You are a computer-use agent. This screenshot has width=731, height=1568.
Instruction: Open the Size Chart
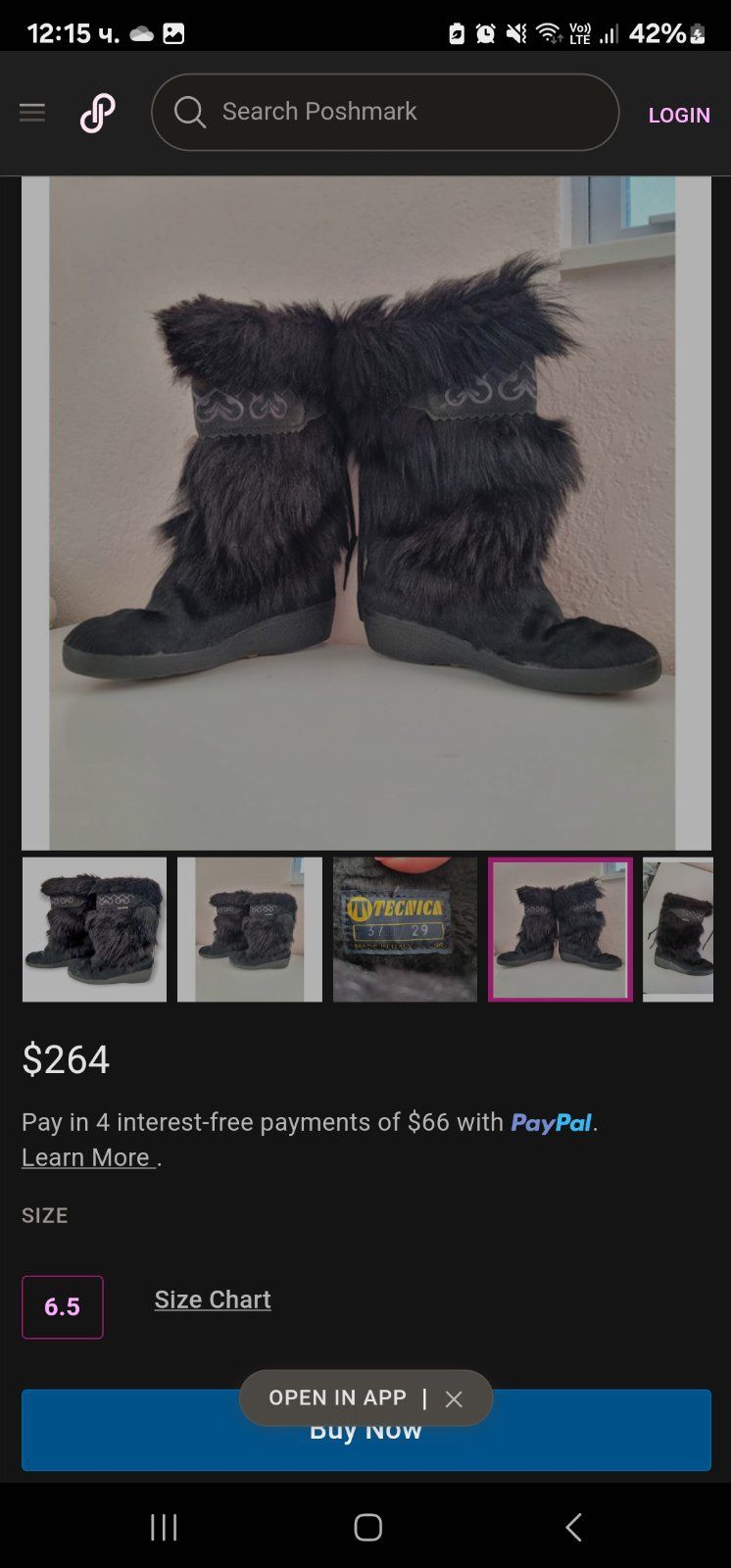click(x=213, y=1299)
